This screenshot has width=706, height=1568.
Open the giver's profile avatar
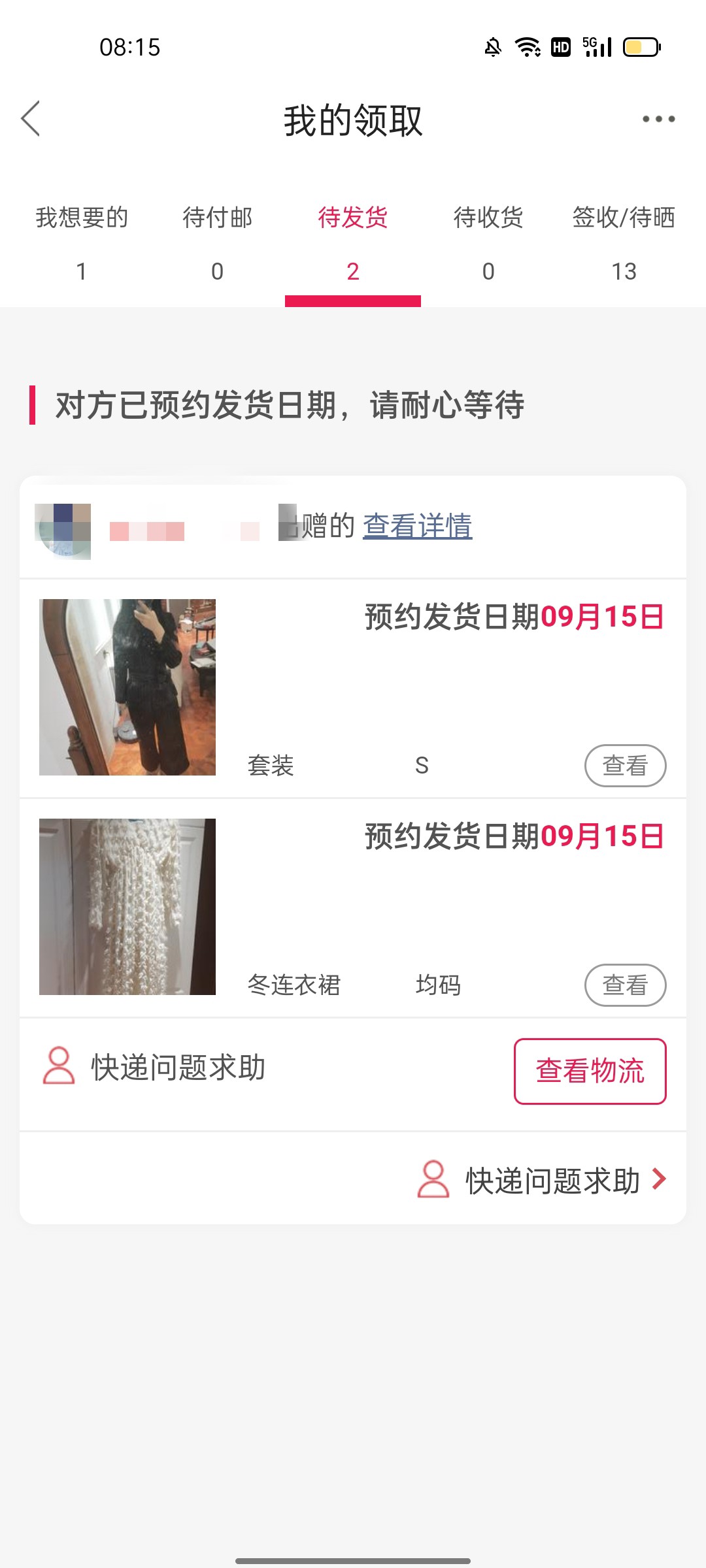tap(63, 531)
